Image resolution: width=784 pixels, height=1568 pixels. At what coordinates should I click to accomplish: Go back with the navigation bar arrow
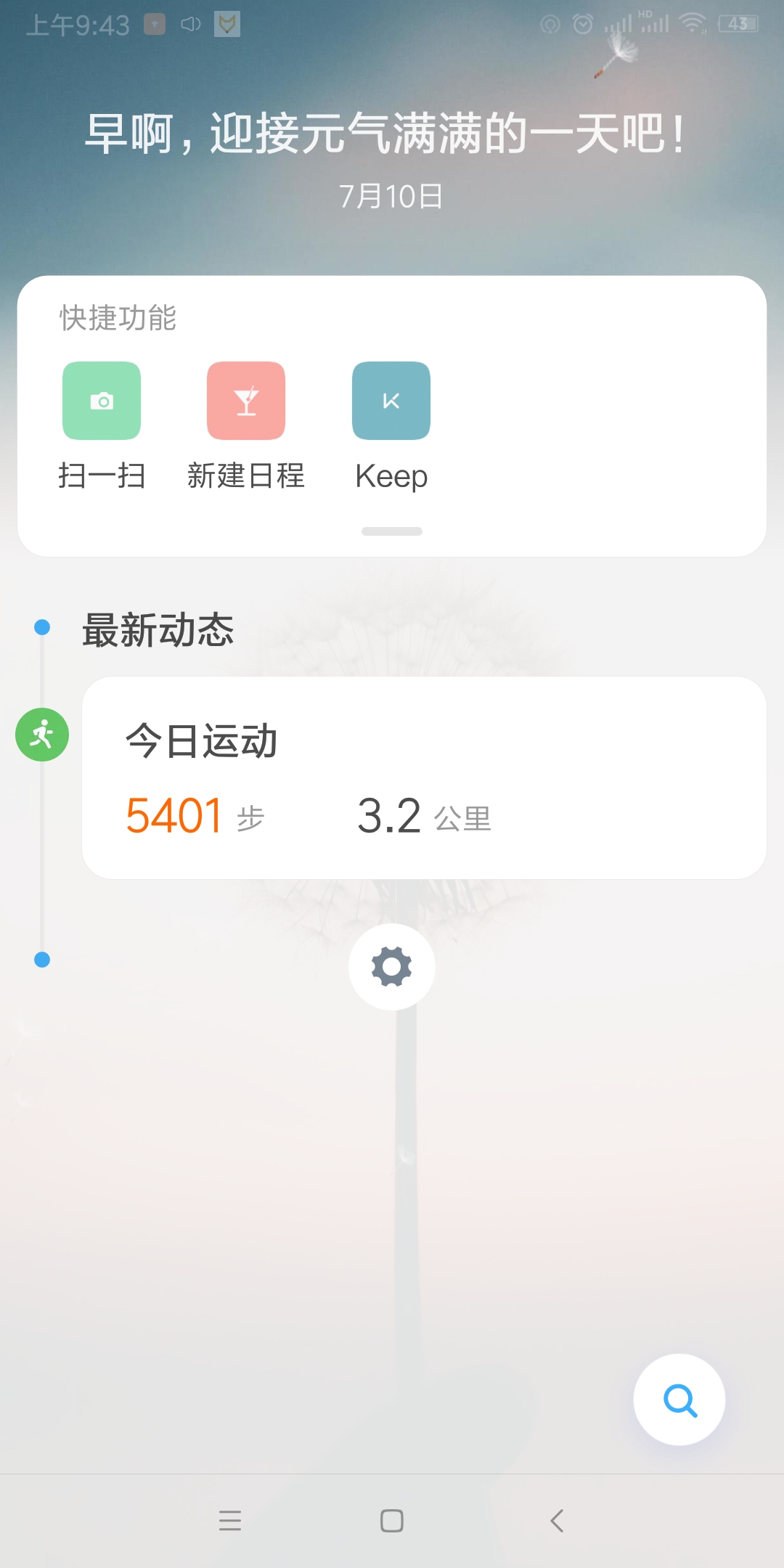pos(557,1520)
